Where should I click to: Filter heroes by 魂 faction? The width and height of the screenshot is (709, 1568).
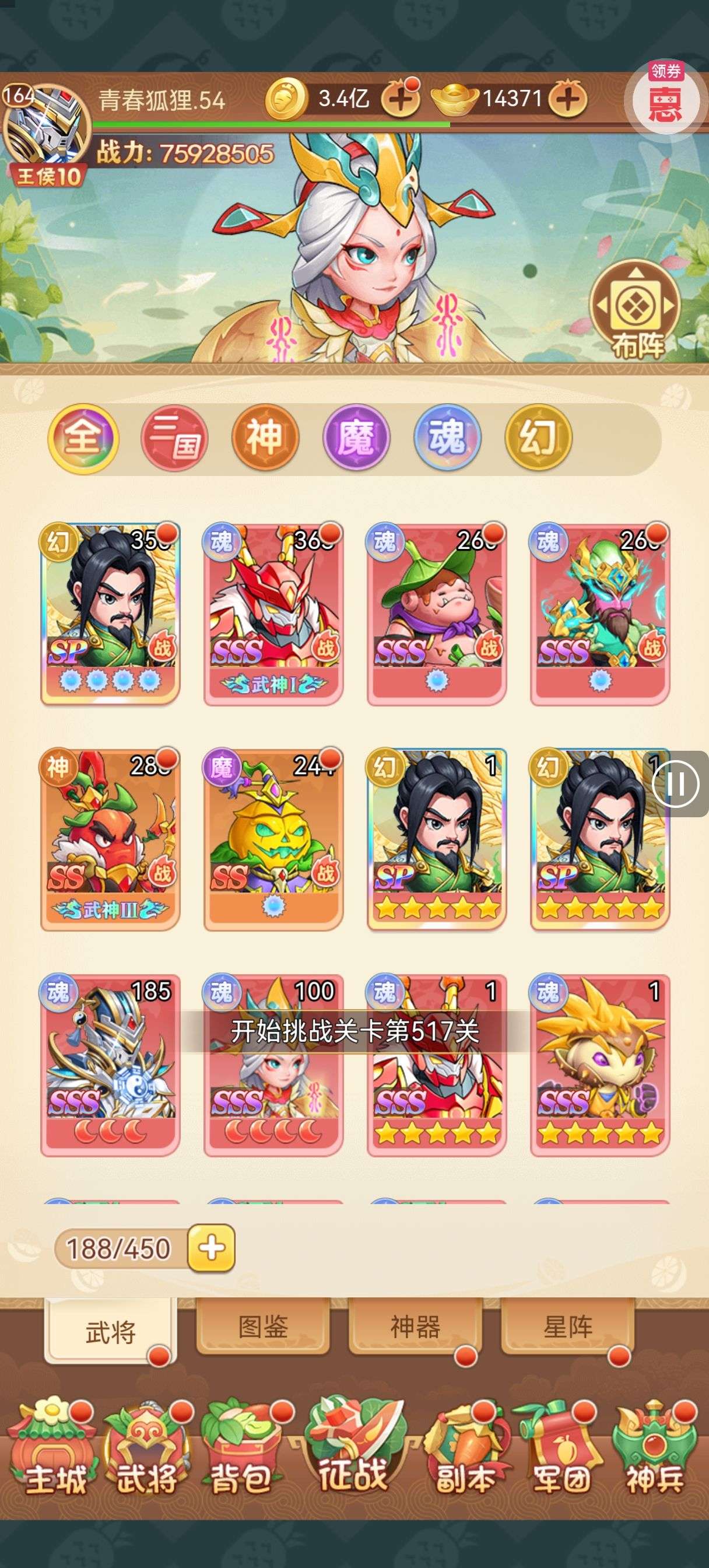(447, 437)
